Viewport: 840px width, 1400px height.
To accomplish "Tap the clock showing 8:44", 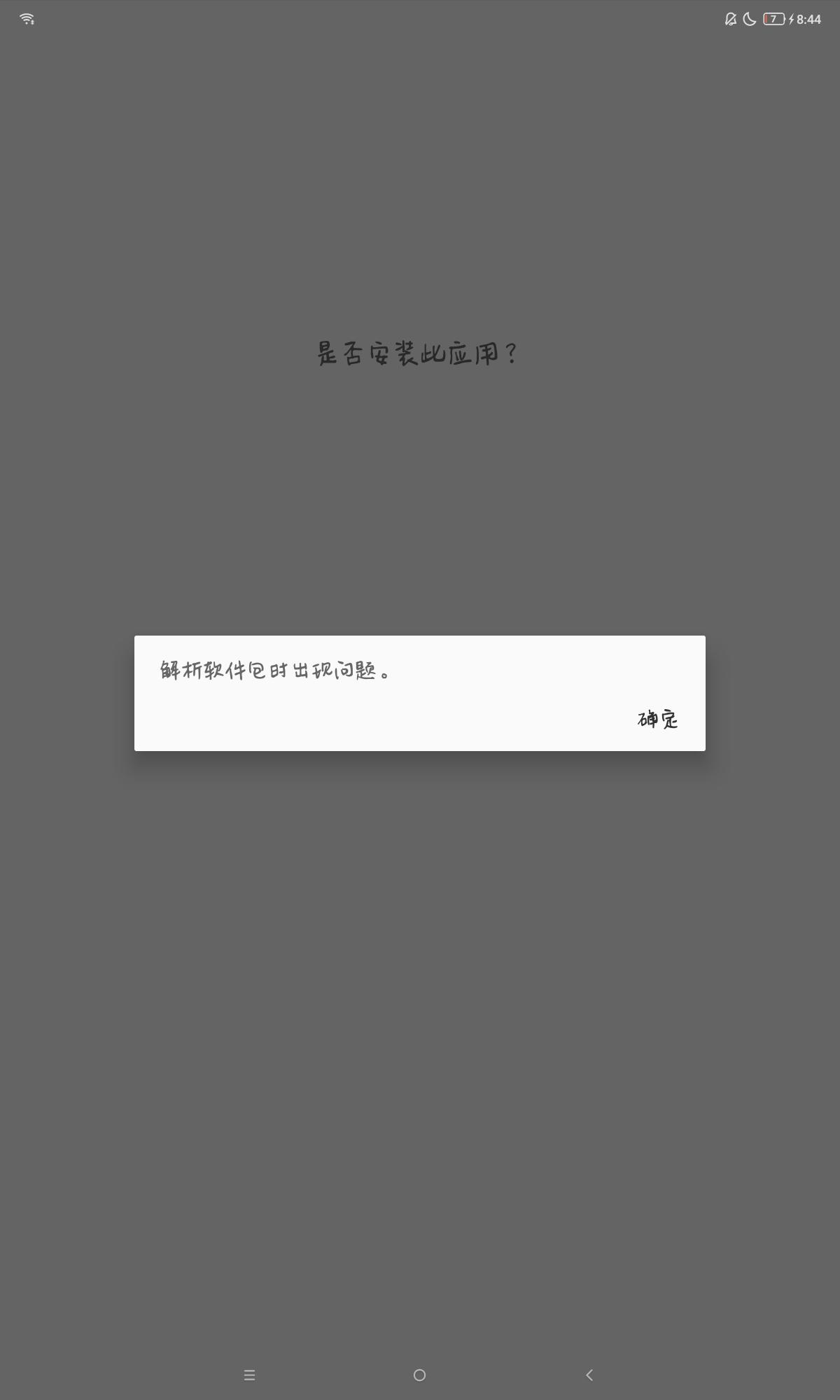I will [808, 20].
